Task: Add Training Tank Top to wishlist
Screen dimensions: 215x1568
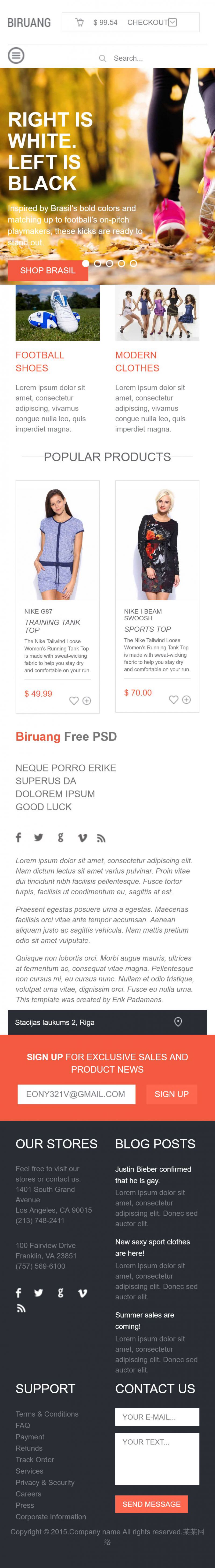Action: coord(74,701)
